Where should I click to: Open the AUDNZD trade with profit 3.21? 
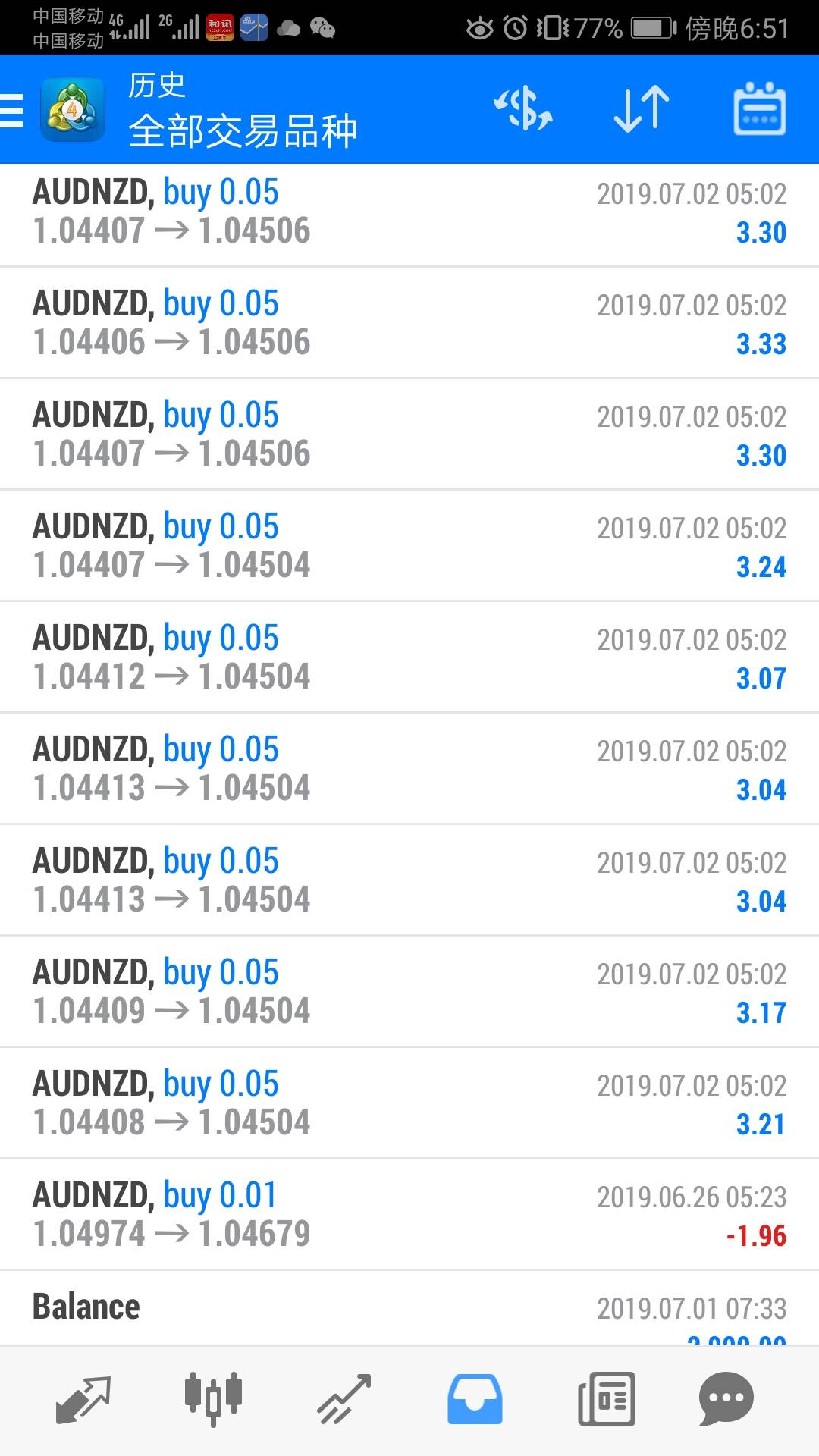pos(409,1103)
